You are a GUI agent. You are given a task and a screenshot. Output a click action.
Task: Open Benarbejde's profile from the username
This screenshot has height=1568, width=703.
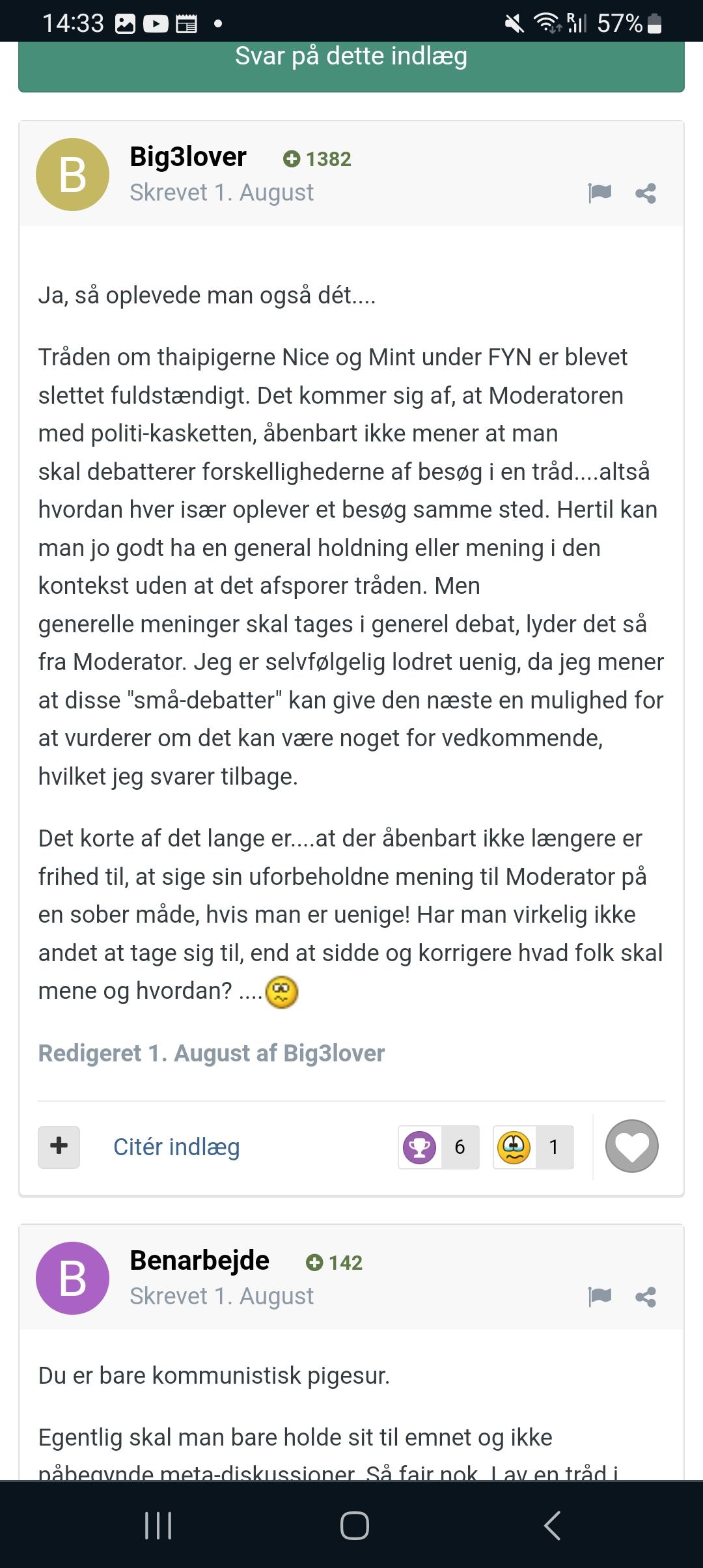(199, 1261)
